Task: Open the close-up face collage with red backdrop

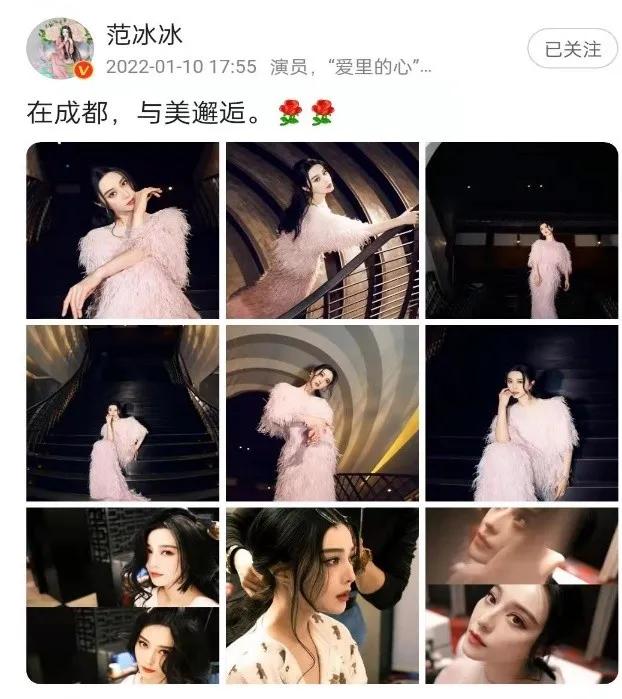Action: pos(521,595)
